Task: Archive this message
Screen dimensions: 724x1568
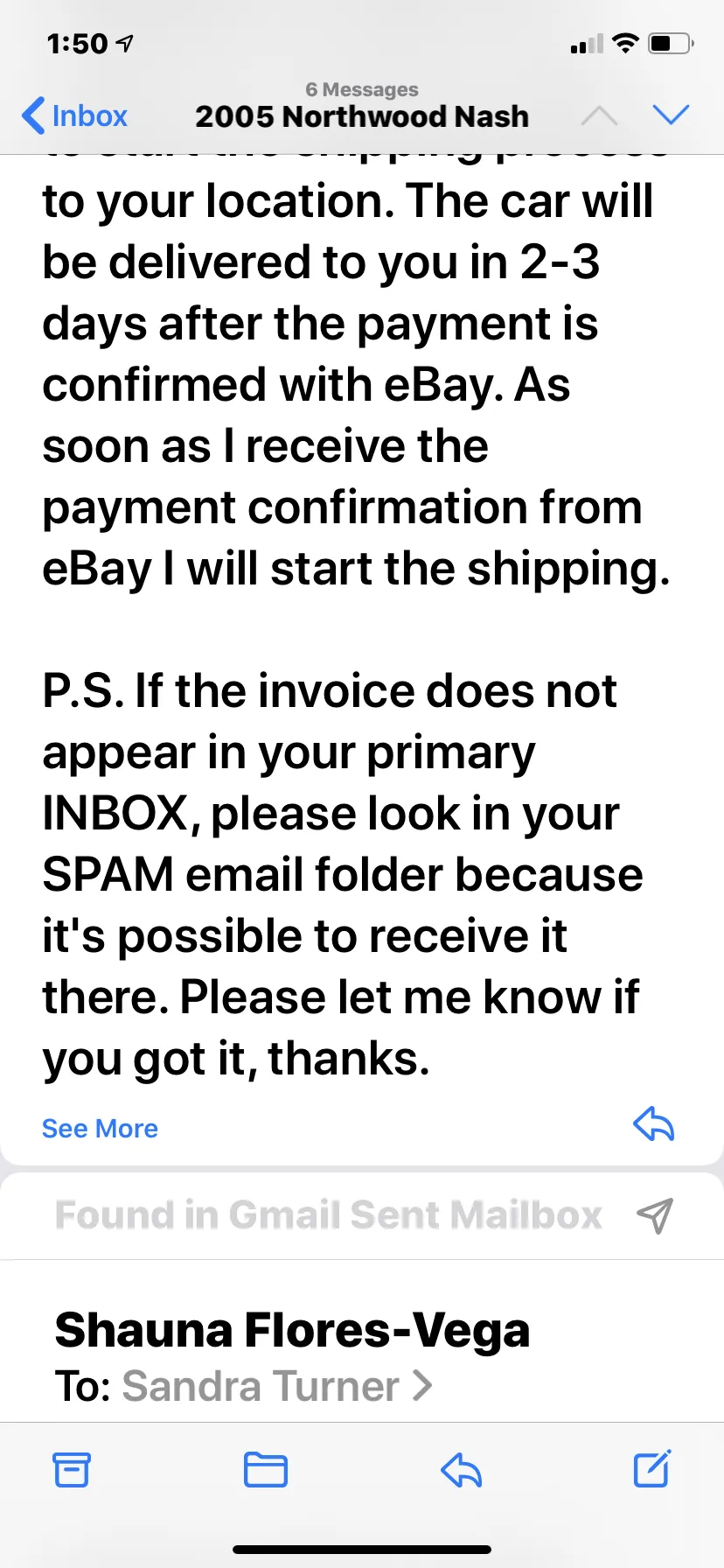Action: click(72, 1469)
